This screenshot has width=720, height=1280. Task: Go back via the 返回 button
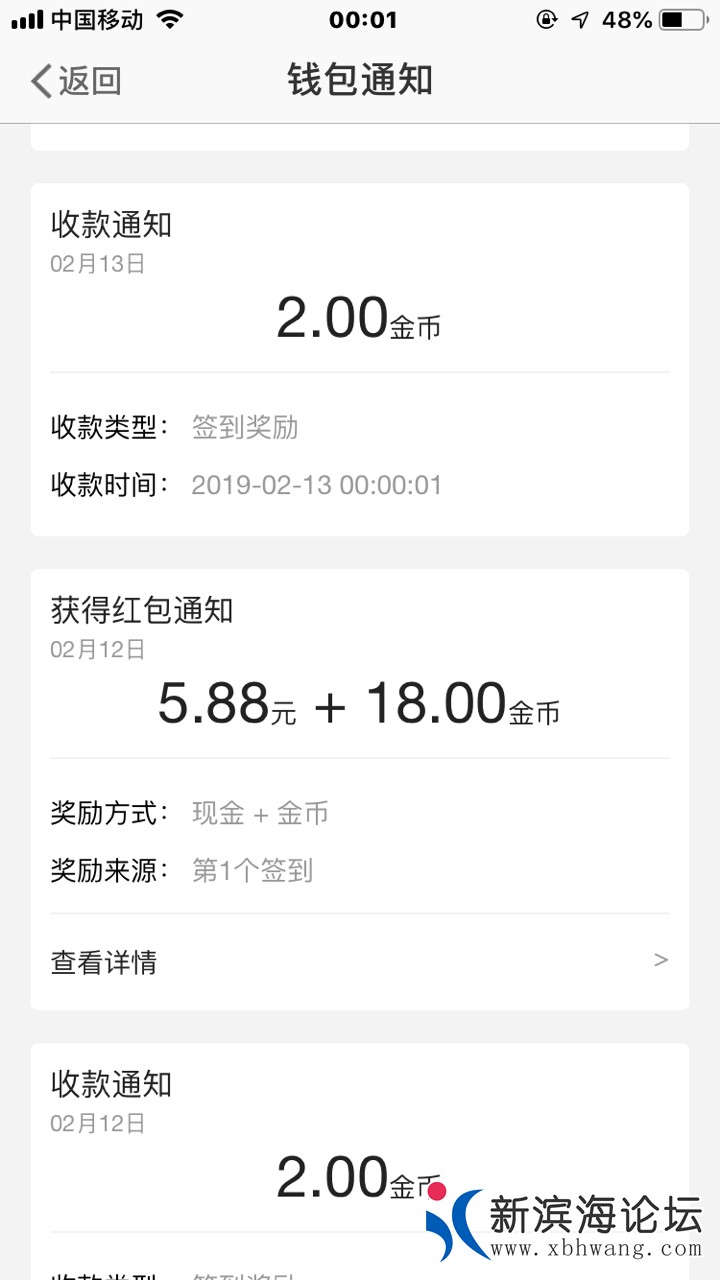click(75, 81)
